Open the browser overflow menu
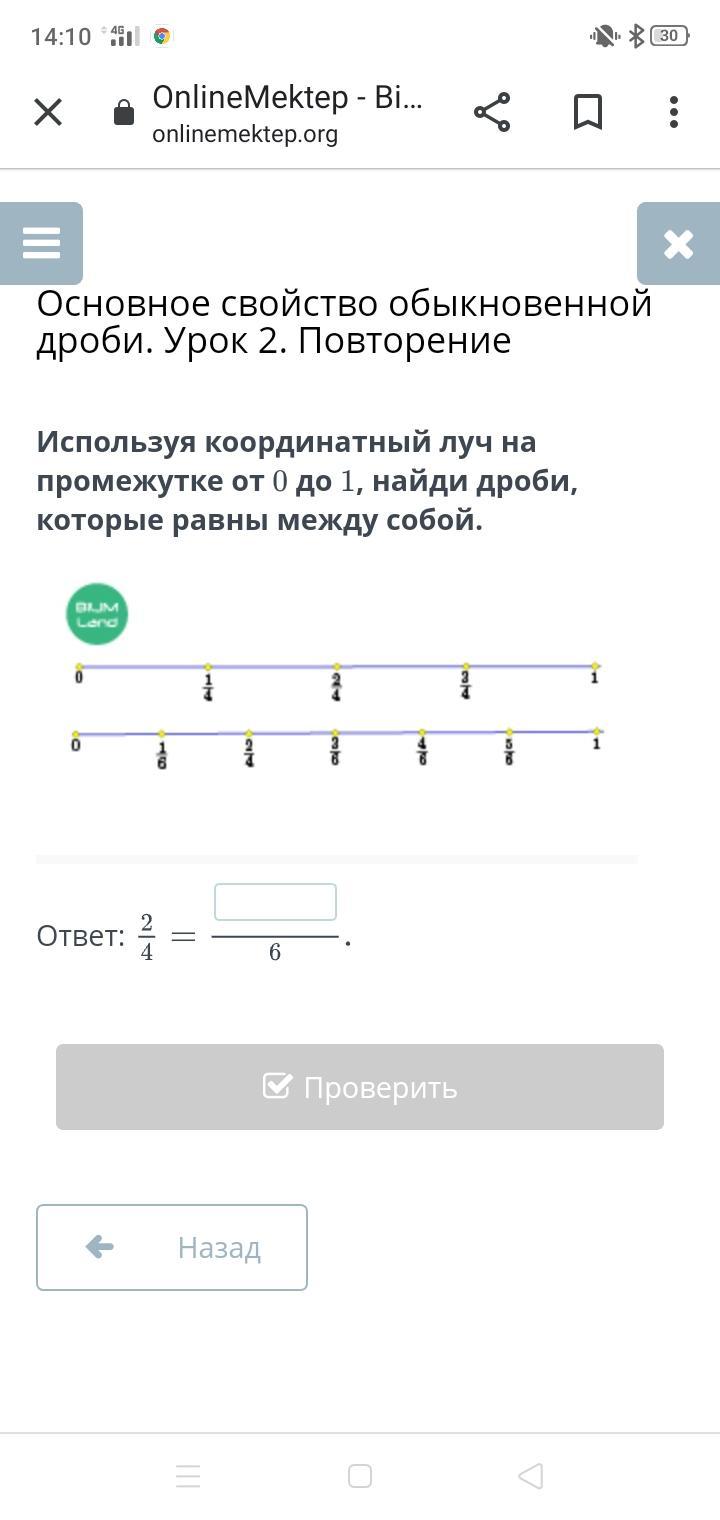The height and width of the screenshot is (1520, 720). click(674, 112)
